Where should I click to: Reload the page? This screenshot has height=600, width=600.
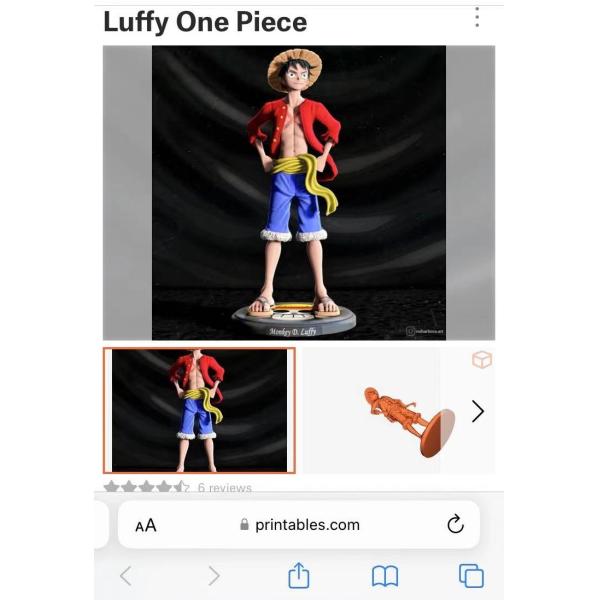455,525
